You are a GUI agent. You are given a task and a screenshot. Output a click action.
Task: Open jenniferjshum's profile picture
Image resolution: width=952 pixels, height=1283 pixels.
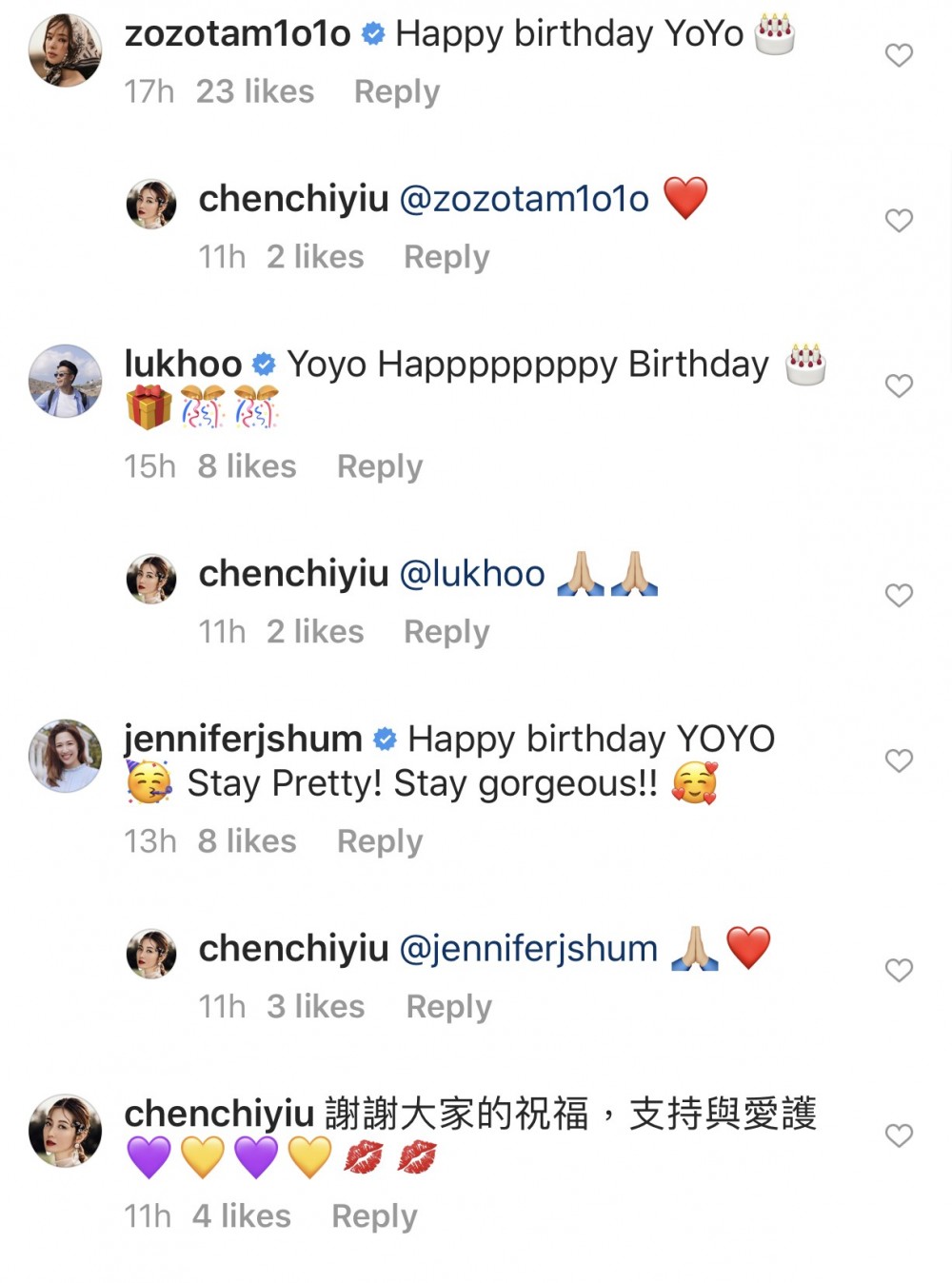pos(64,754)
